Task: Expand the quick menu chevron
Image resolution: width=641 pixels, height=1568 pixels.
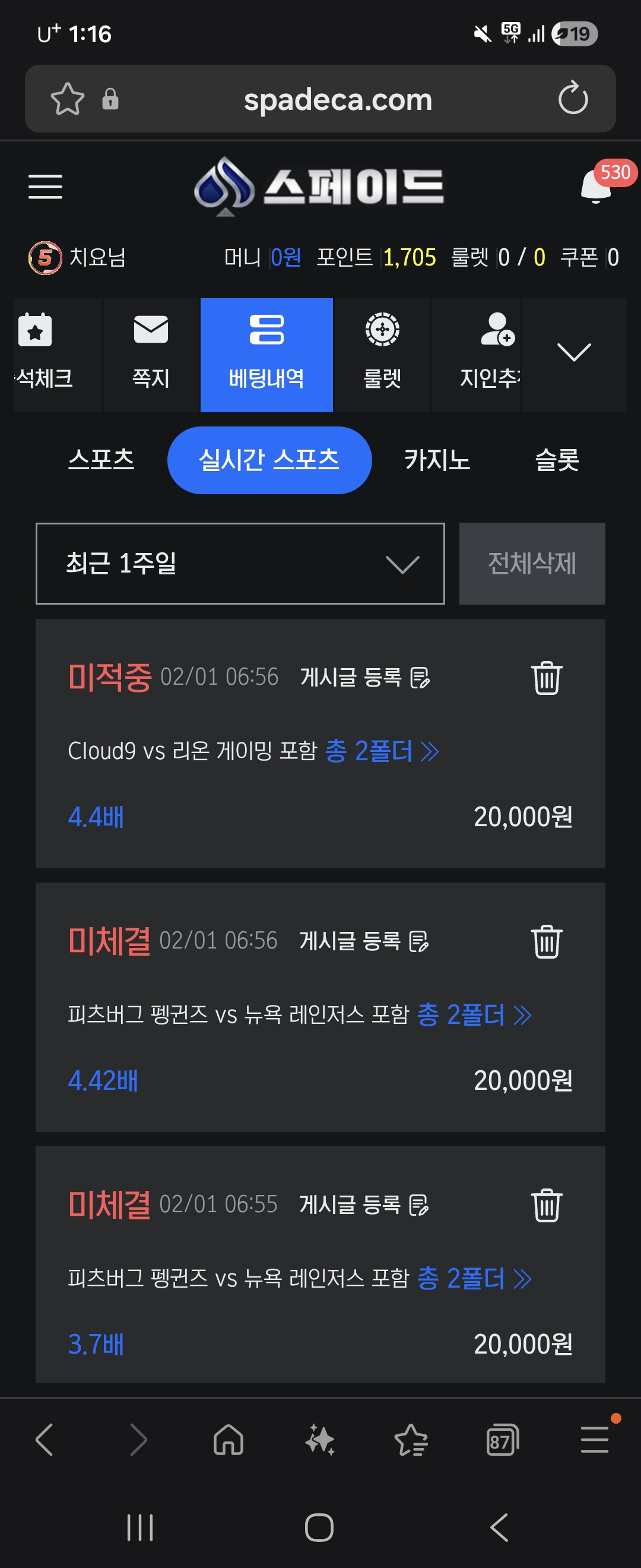Action: tap(573, 352)
